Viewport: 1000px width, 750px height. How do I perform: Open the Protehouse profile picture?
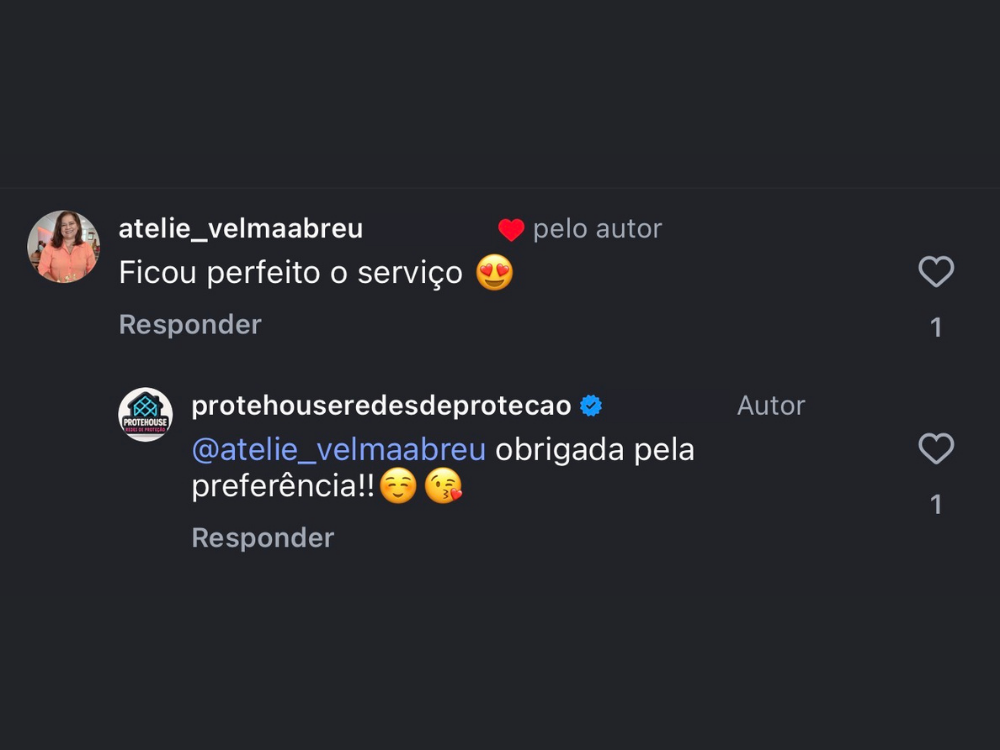(x=146, y=414)
